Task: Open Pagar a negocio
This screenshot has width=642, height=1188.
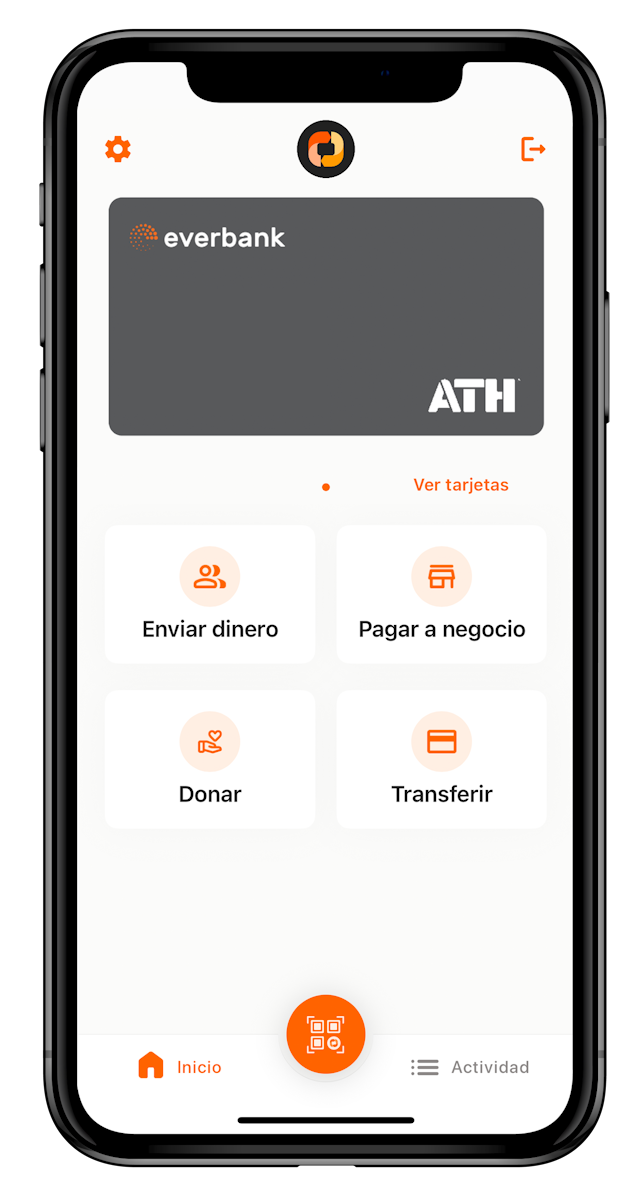Action: tap(441, 595)
